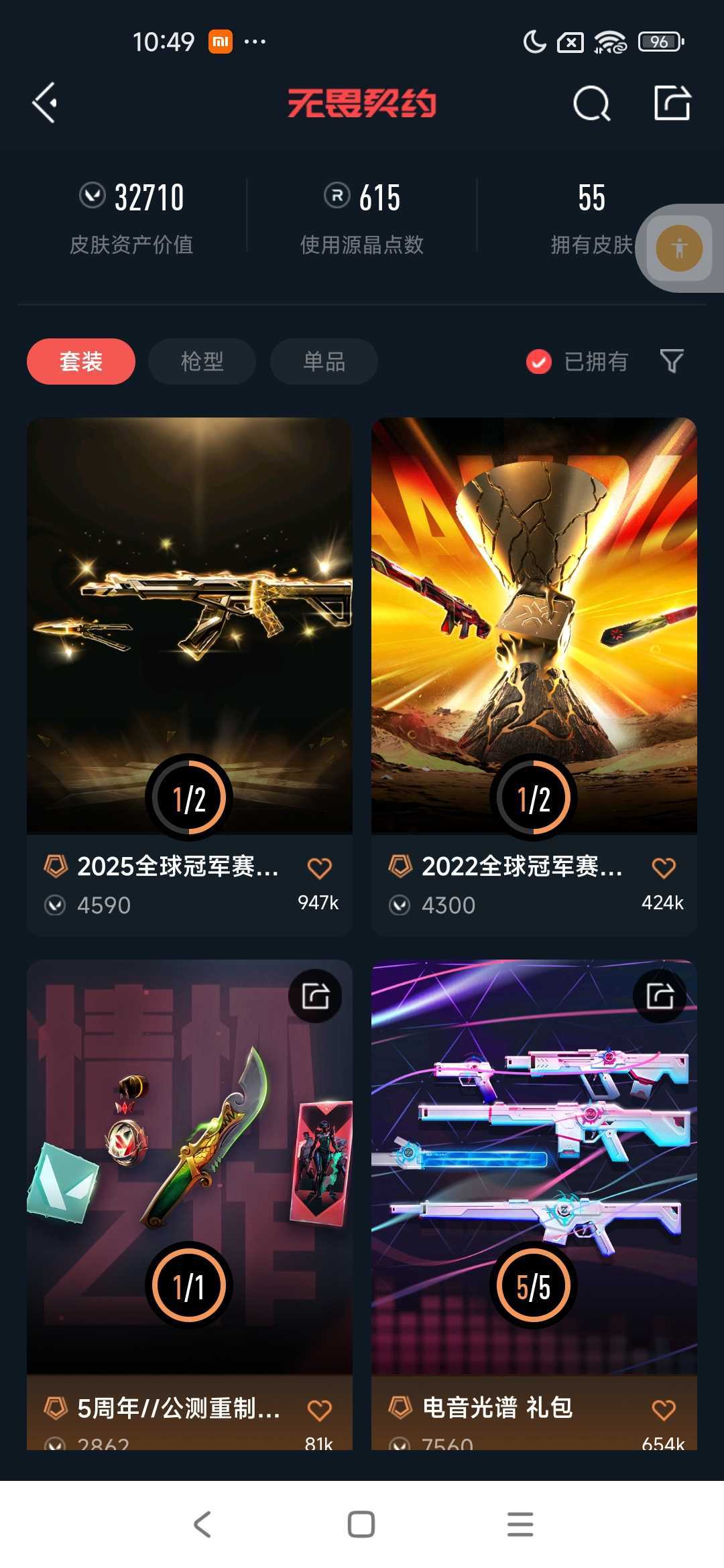
Task: Select the 套装 tab
Action: [81, 362]
